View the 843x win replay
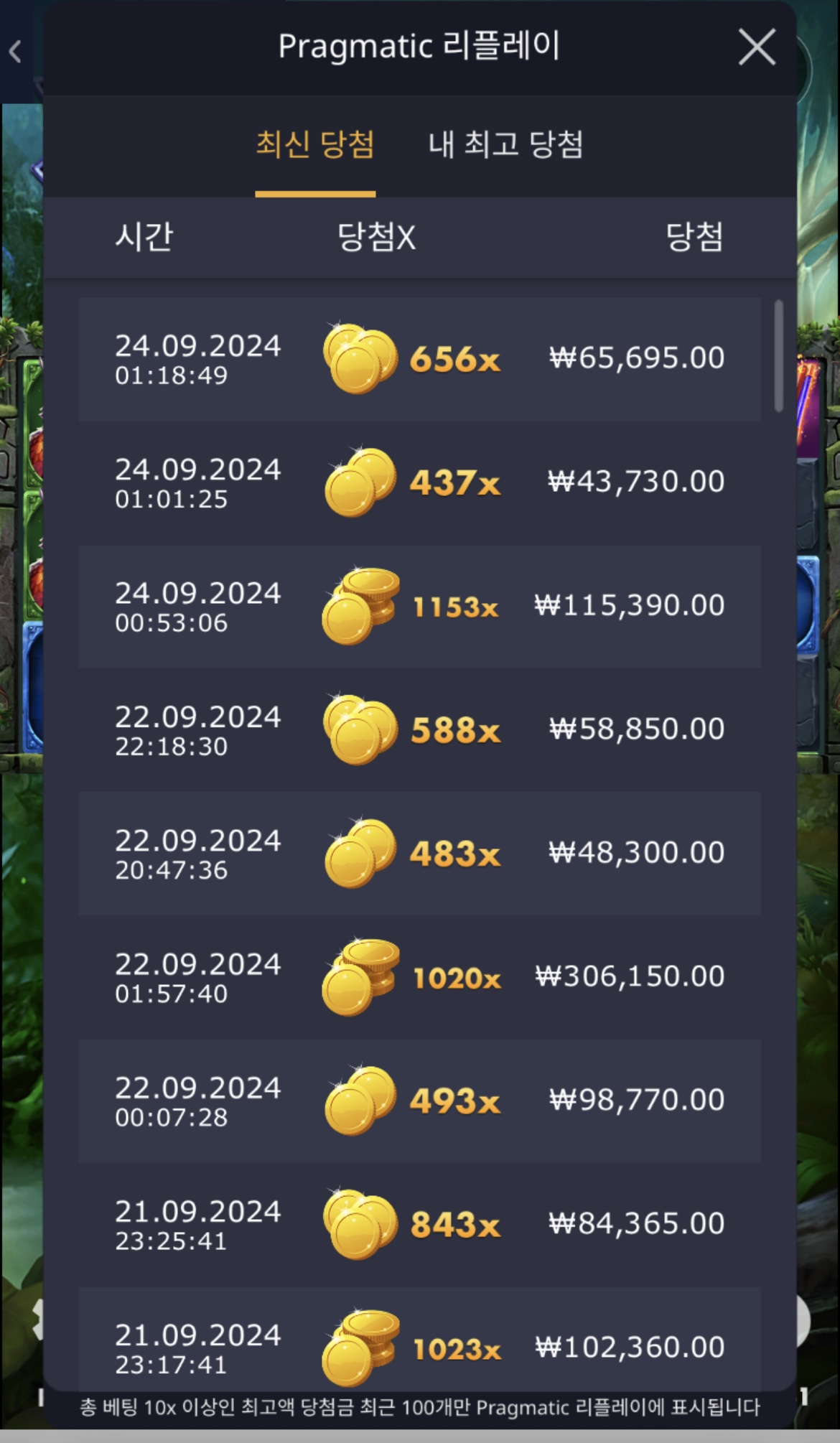This screenshot has width=840, height=1443. coord(419,1224)
